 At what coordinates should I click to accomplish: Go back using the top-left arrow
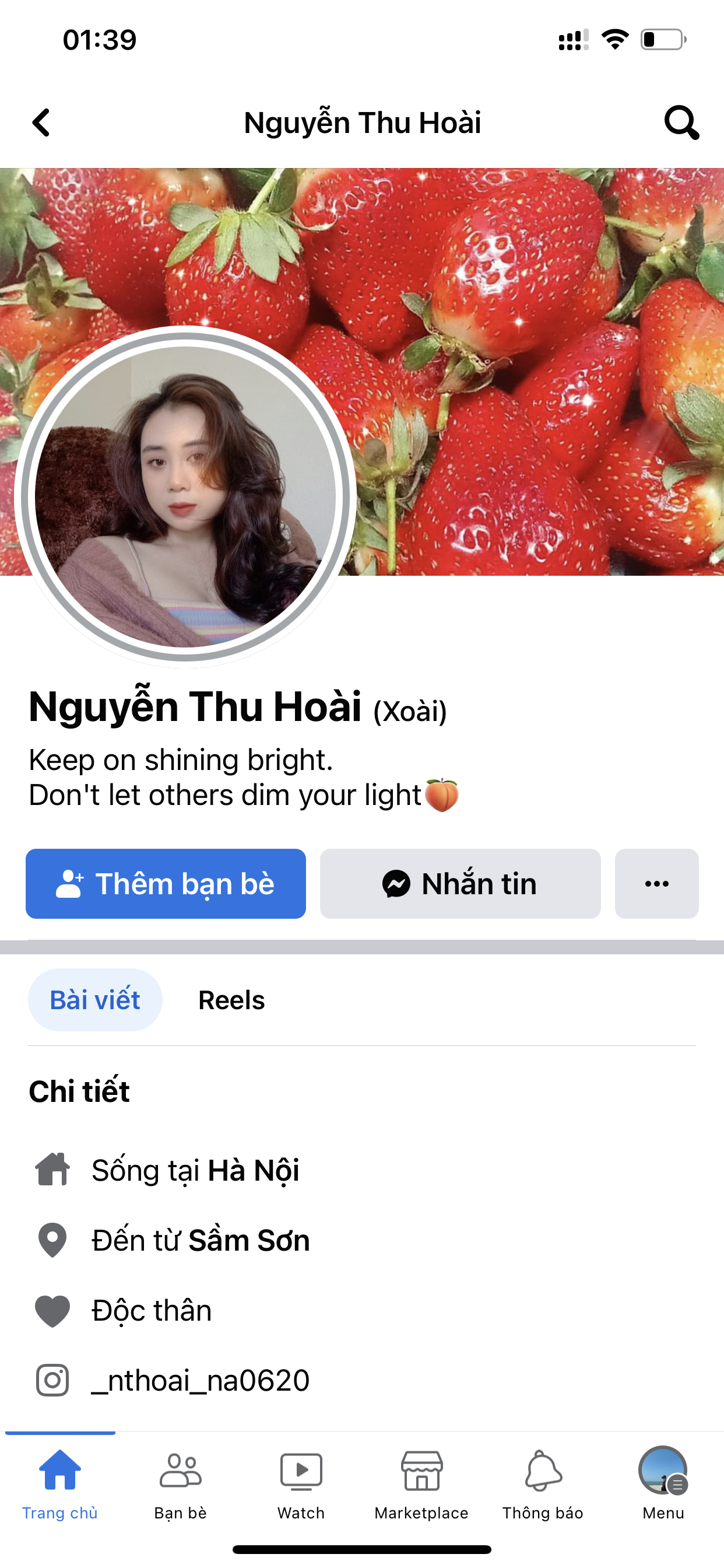tap(41, 123)
